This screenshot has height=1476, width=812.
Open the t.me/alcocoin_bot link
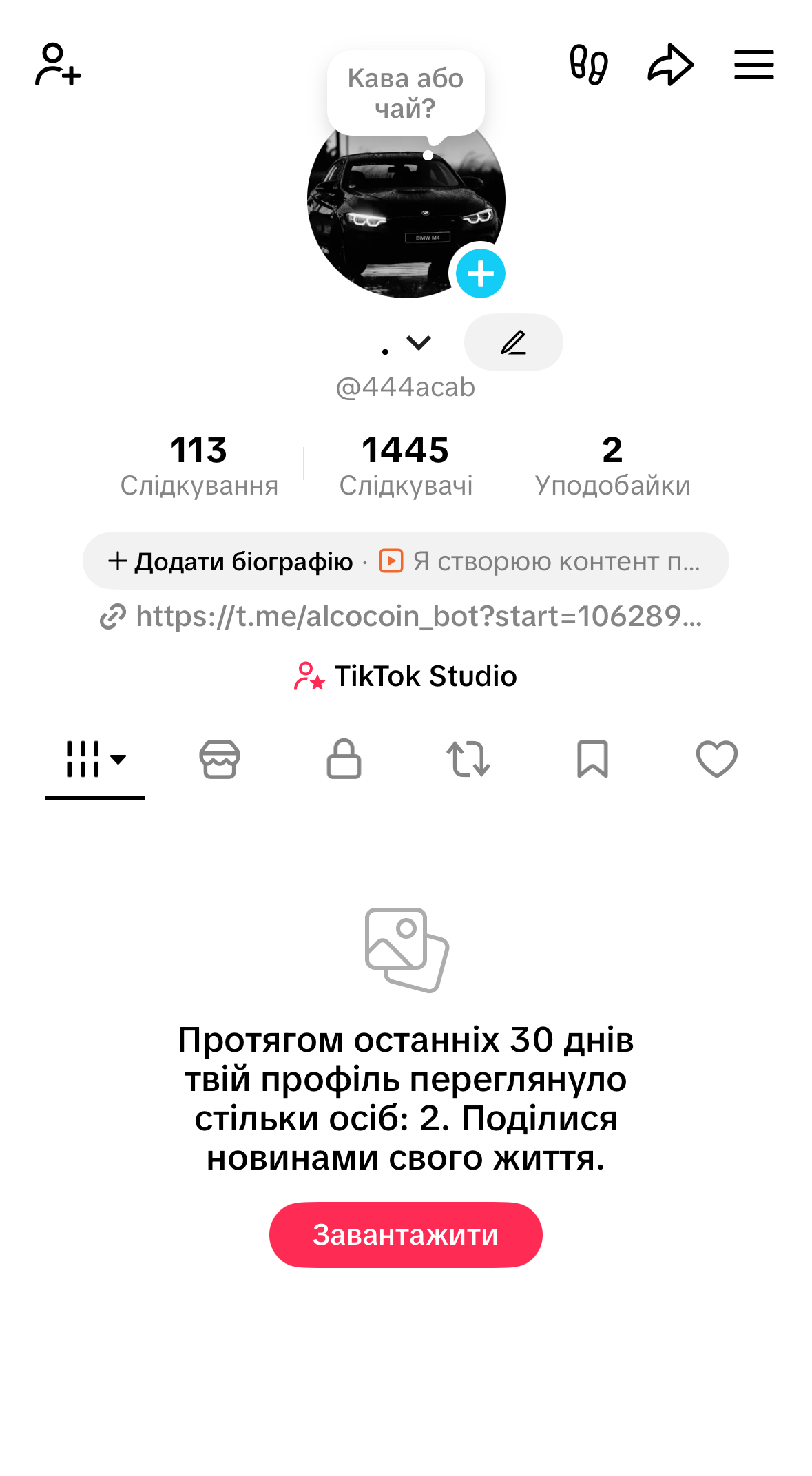(x=406, y=617)
